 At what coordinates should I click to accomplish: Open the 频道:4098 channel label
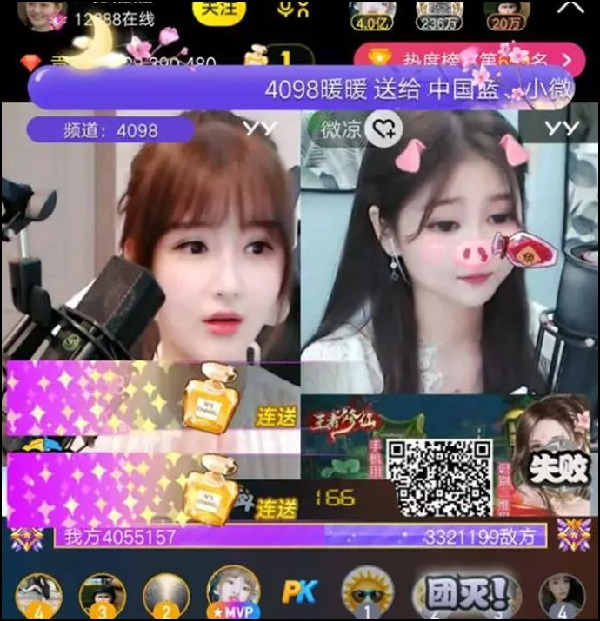click(x=110, y=130)
